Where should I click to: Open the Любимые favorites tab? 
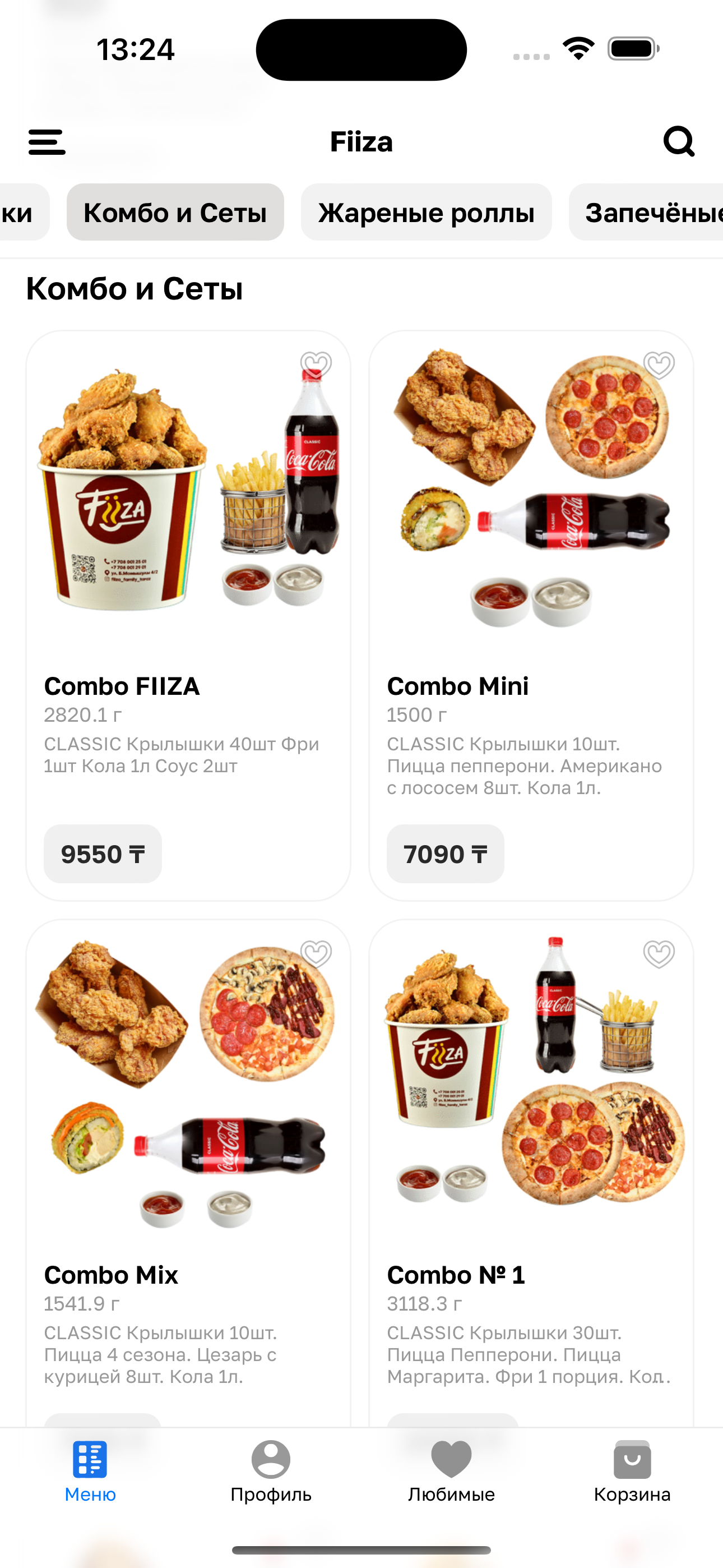click(451, 1471)
